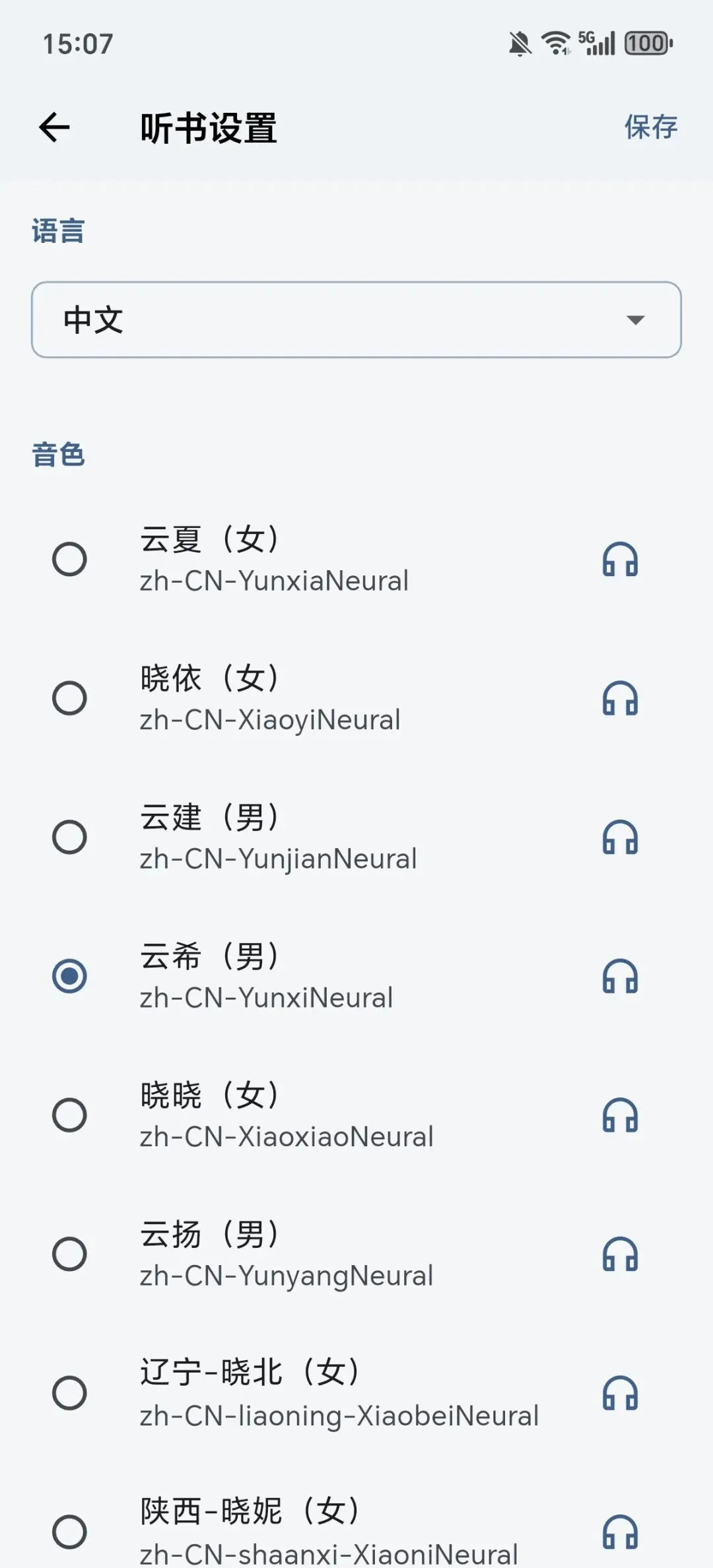The width and height of the screenshot is (713, 1568).
Task: Preview the 陕西-晓妮 voice sample
Action: click(x=620, y=1532)
